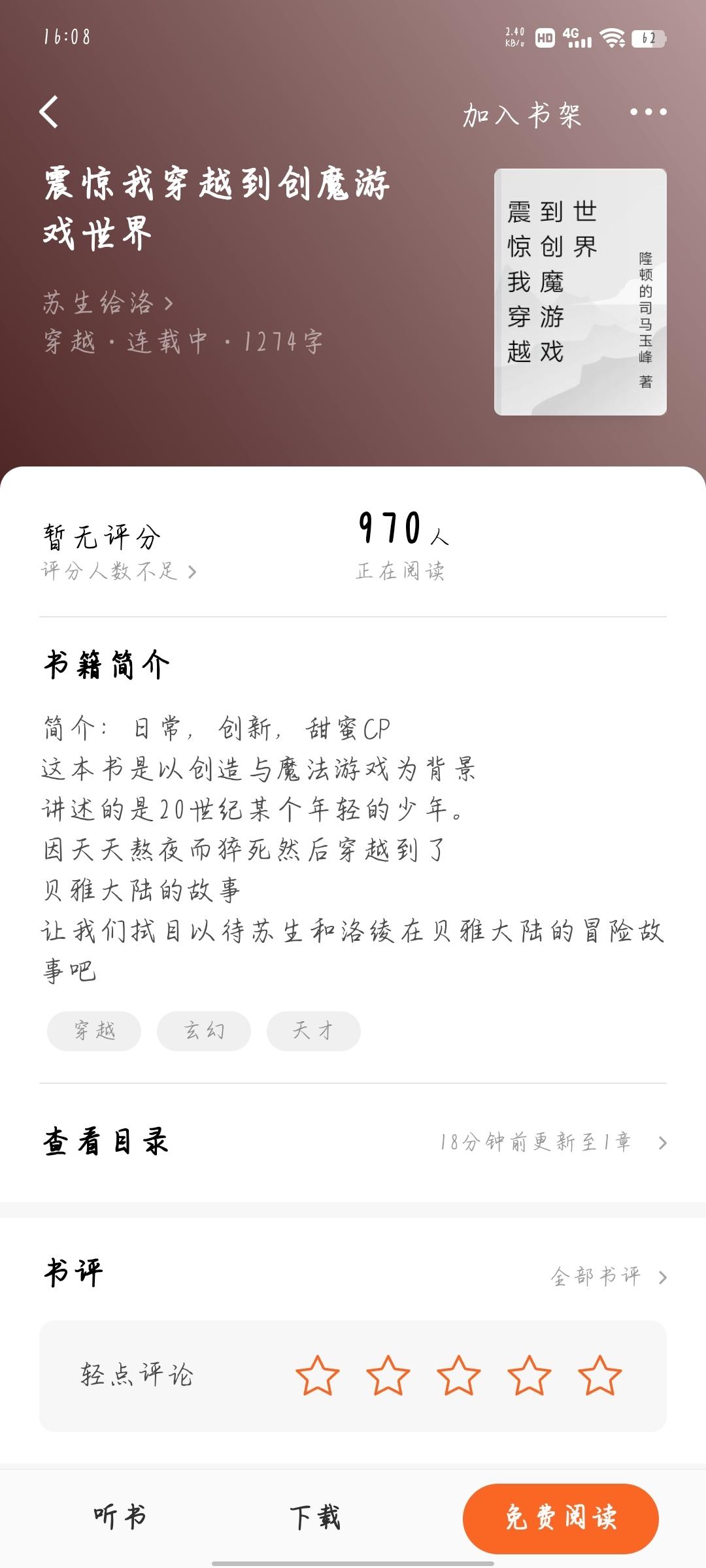Open the 评分人数不足 rating details
Screen dimensions: 706x1568
(x=118, y=571)
